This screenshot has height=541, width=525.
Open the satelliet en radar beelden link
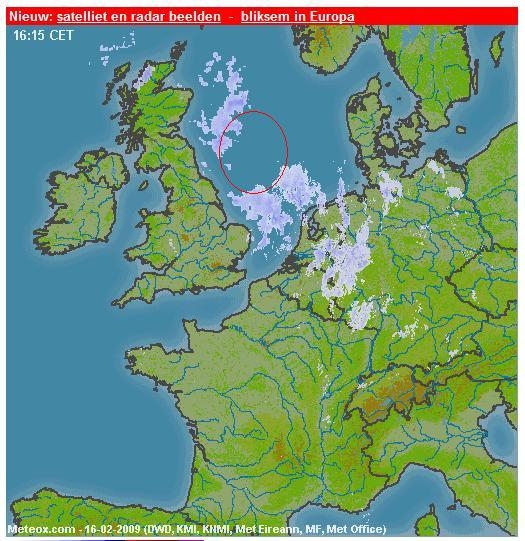click(x=139, y=17)
